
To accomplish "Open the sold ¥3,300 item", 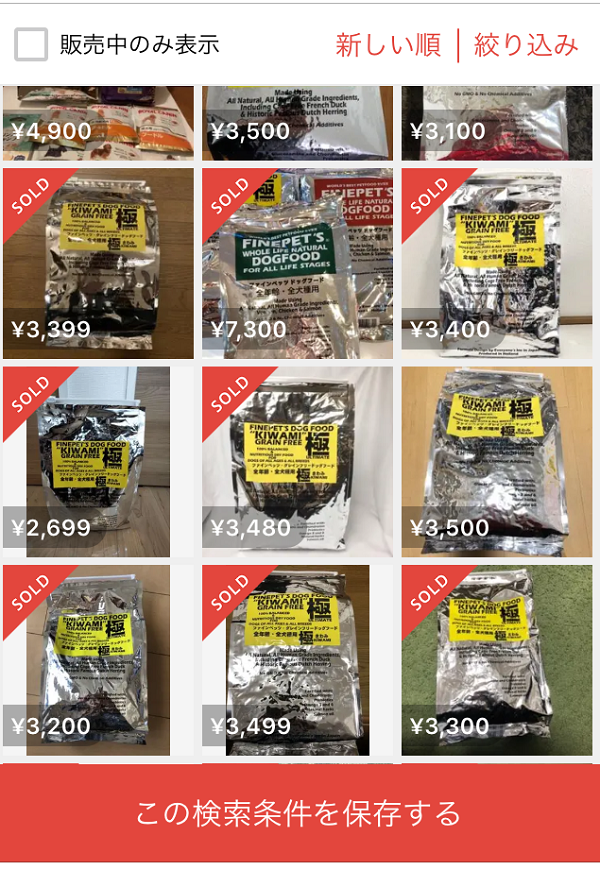I will point(496,660).
